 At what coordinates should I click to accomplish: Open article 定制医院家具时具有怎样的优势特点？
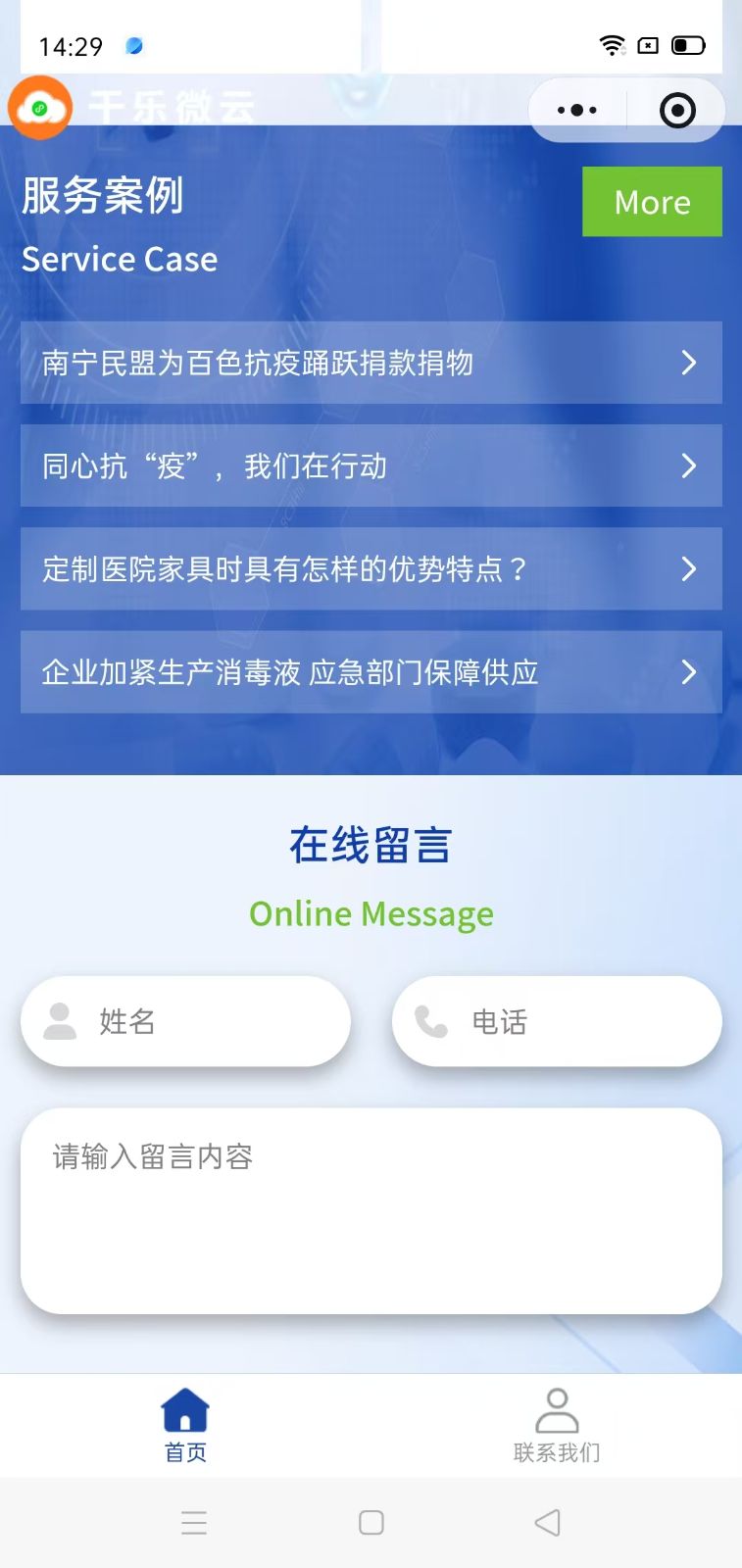(x=371, y=568)
